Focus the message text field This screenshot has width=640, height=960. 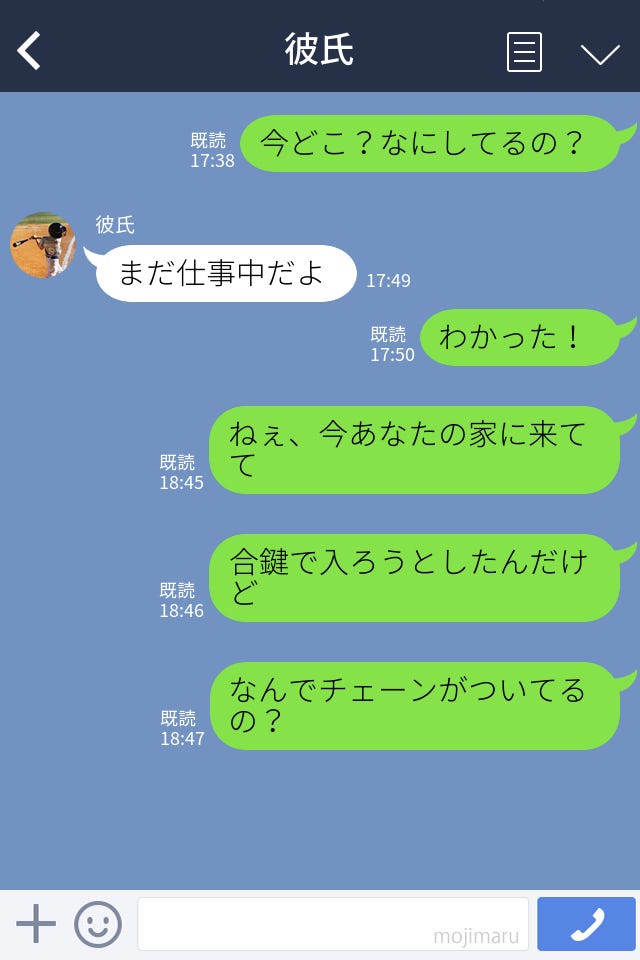tap(332, 924)
